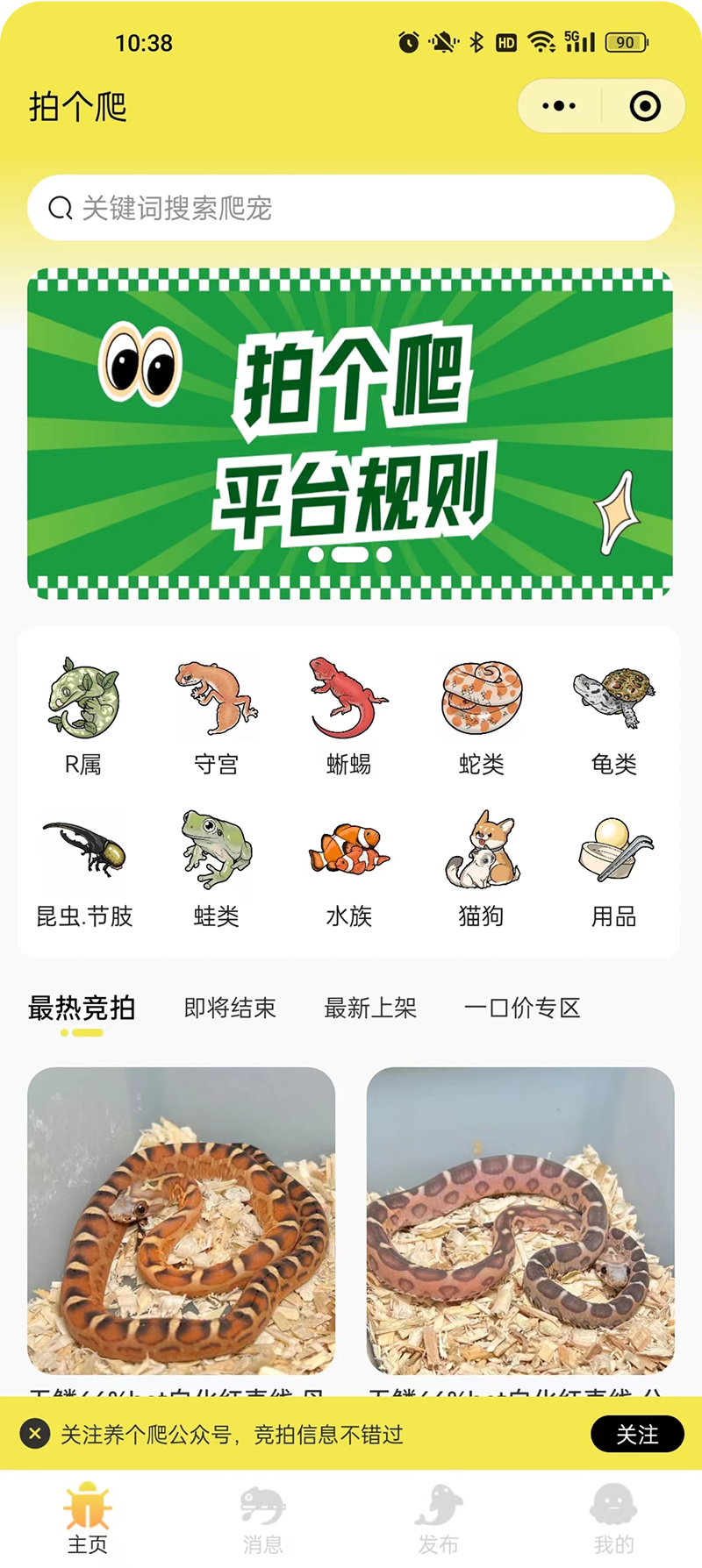Viewport: 702px width, 1568px height.
Task: Switch to the 一口价专区 tab
Action: coord(522,1009)
